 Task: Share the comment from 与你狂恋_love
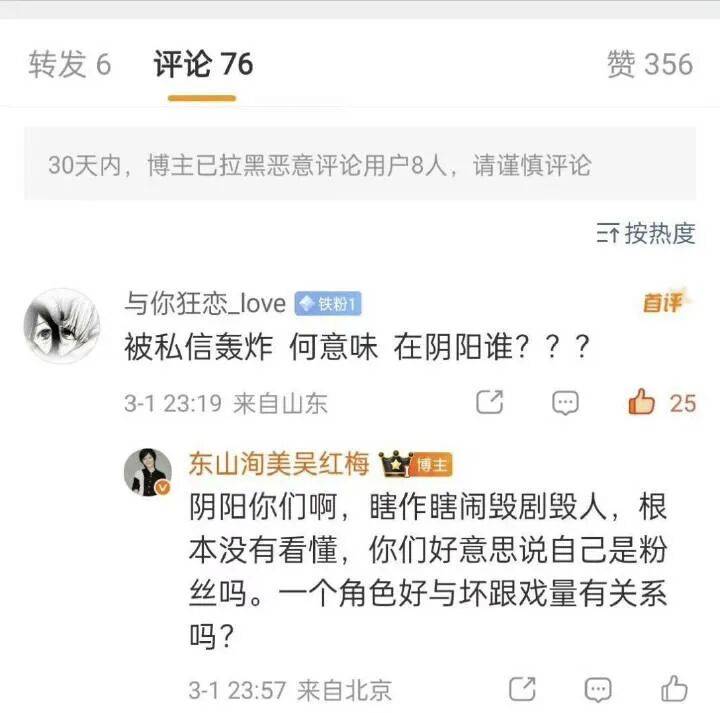(x=489, y=402)
